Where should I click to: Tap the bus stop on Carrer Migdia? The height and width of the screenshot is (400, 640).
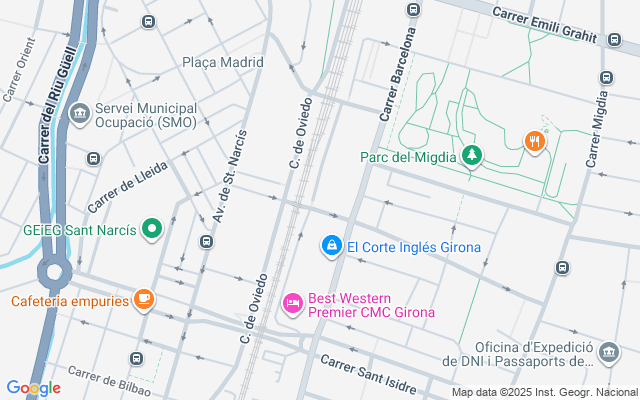[x=605, y=78]
